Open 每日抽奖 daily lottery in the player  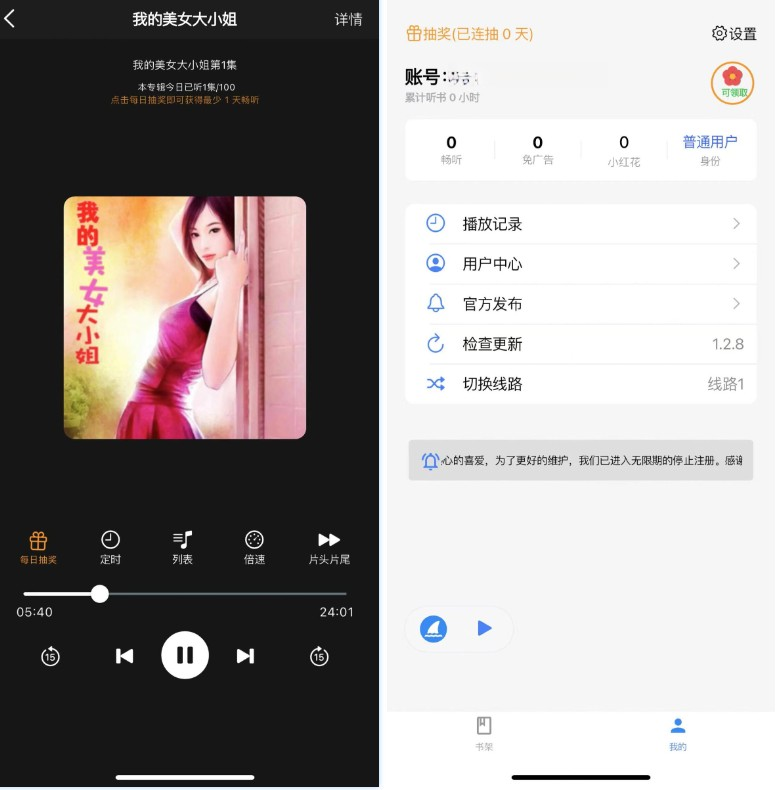(x=38, y=547)
